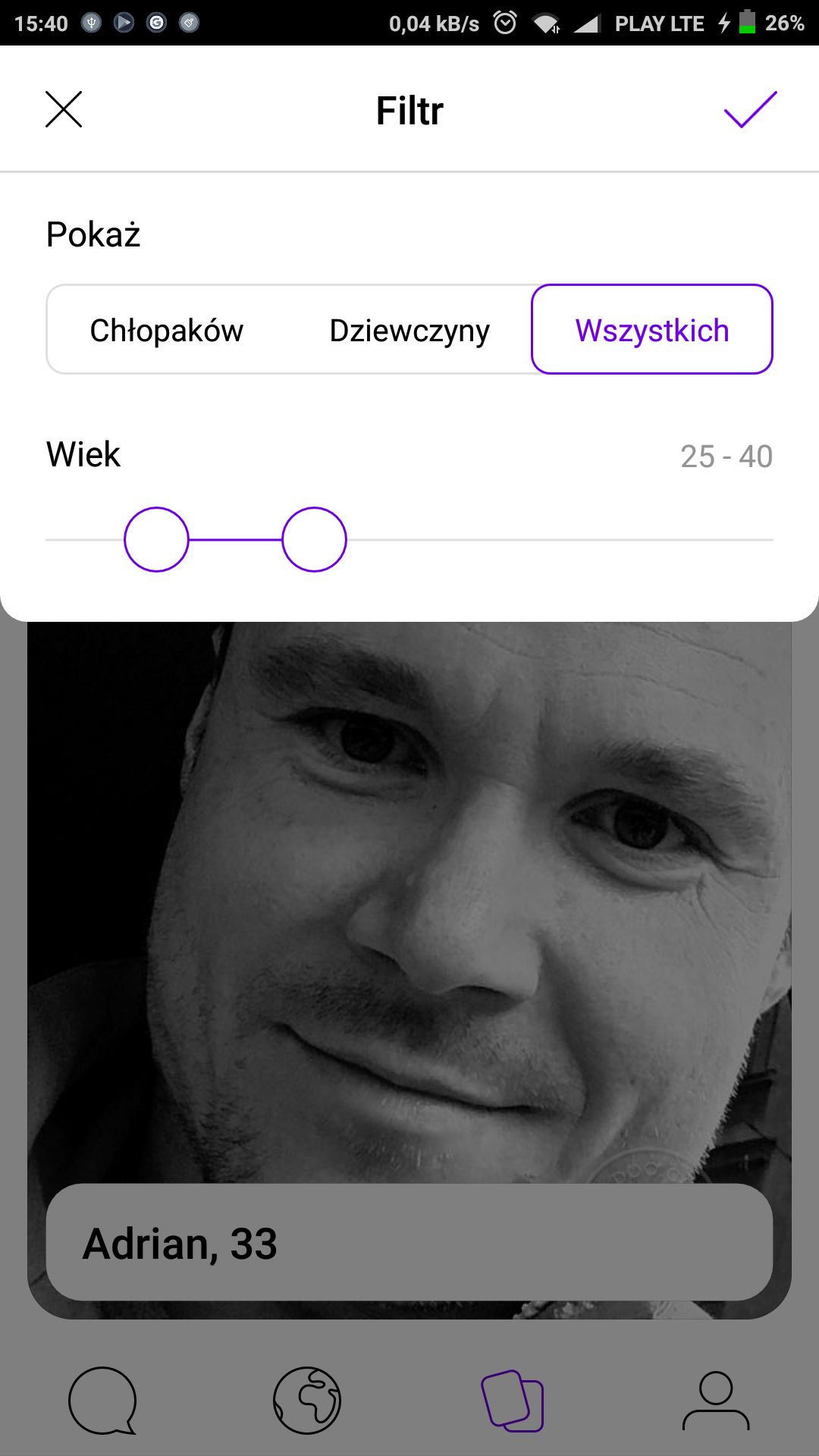Open Adrian, 33 profile card
Screen dimensions: 819x1456
pyautogui.click(x=409, y=969)
